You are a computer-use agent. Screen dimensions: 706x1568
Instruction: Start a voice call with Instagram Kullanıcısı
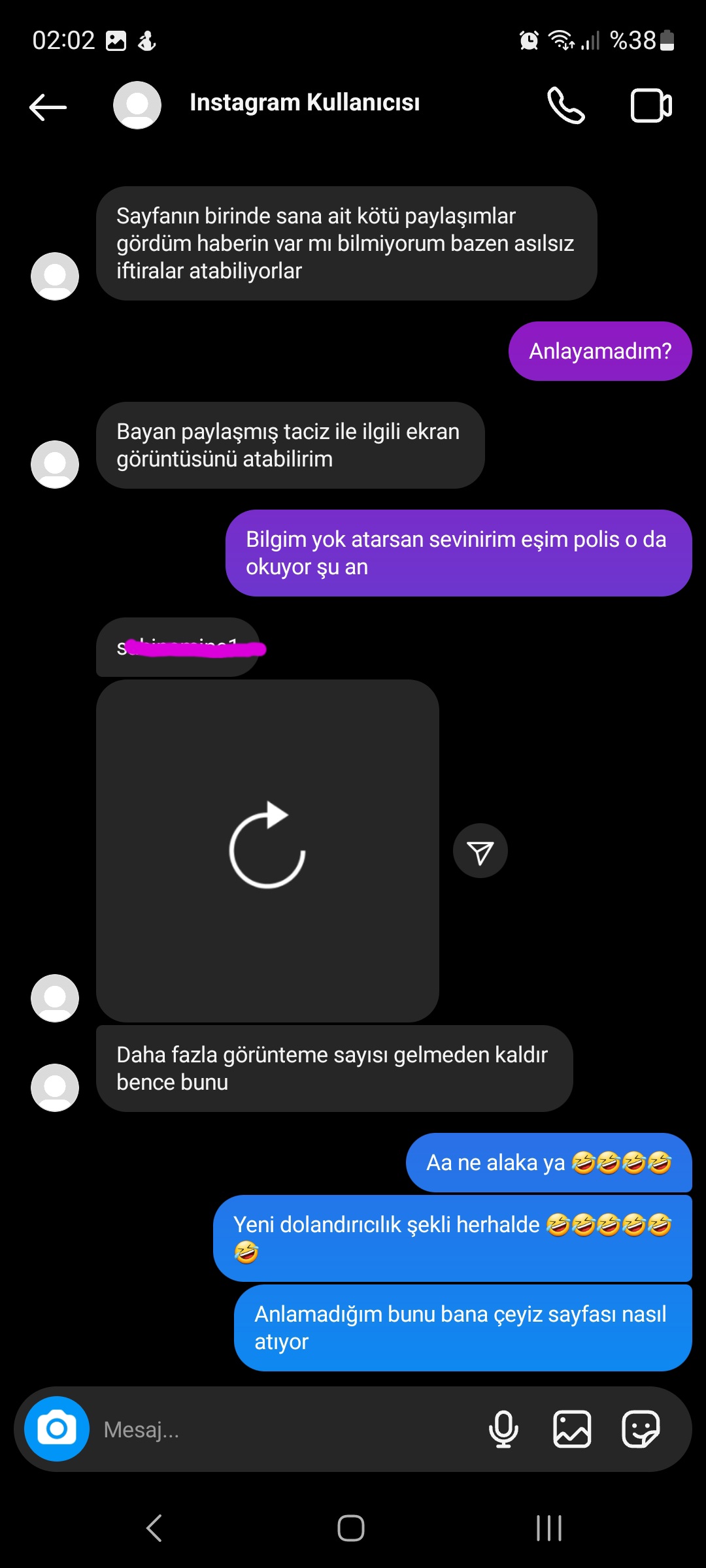click(x=565, y=105)
